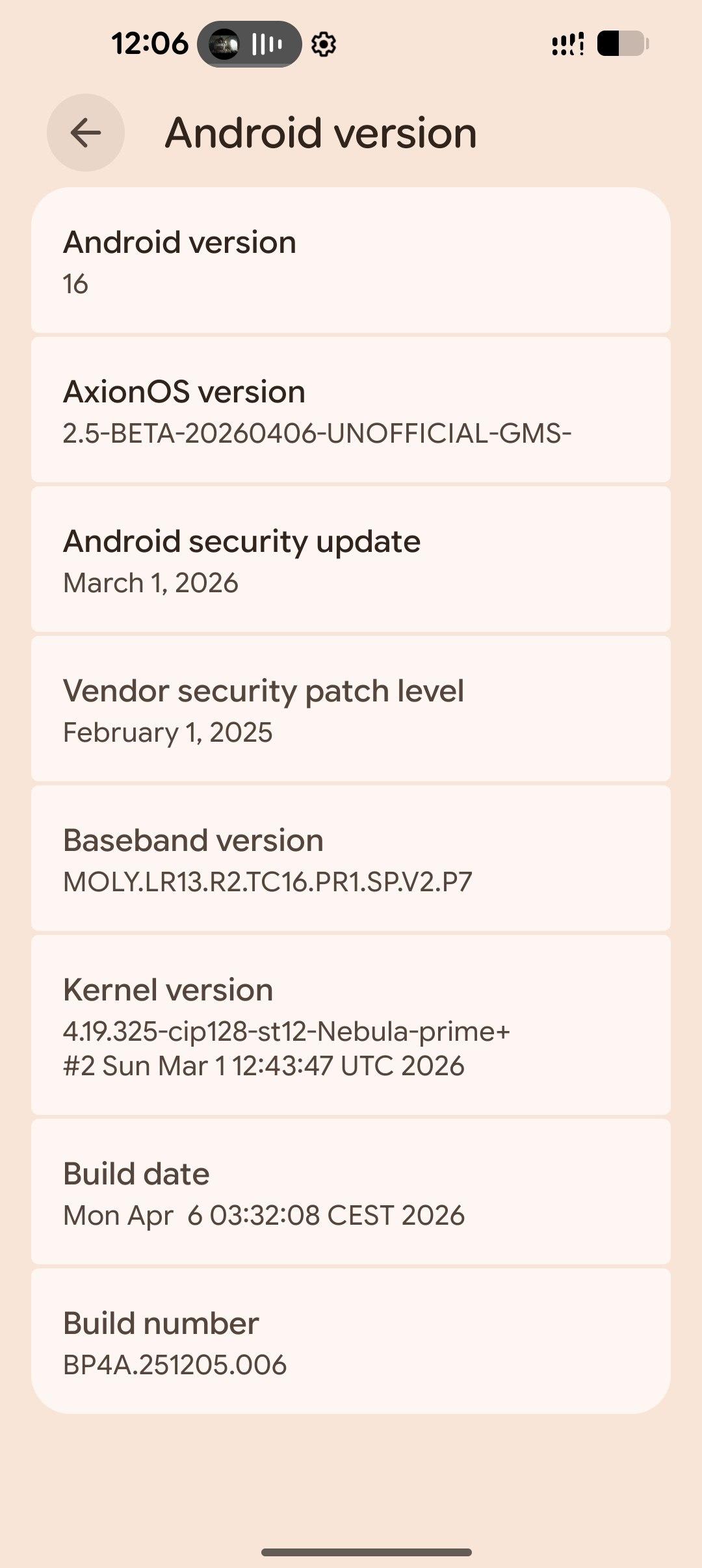Open the AxionOS version row
This screenshot has height=1568, width=702.
(x=351, y=411)
